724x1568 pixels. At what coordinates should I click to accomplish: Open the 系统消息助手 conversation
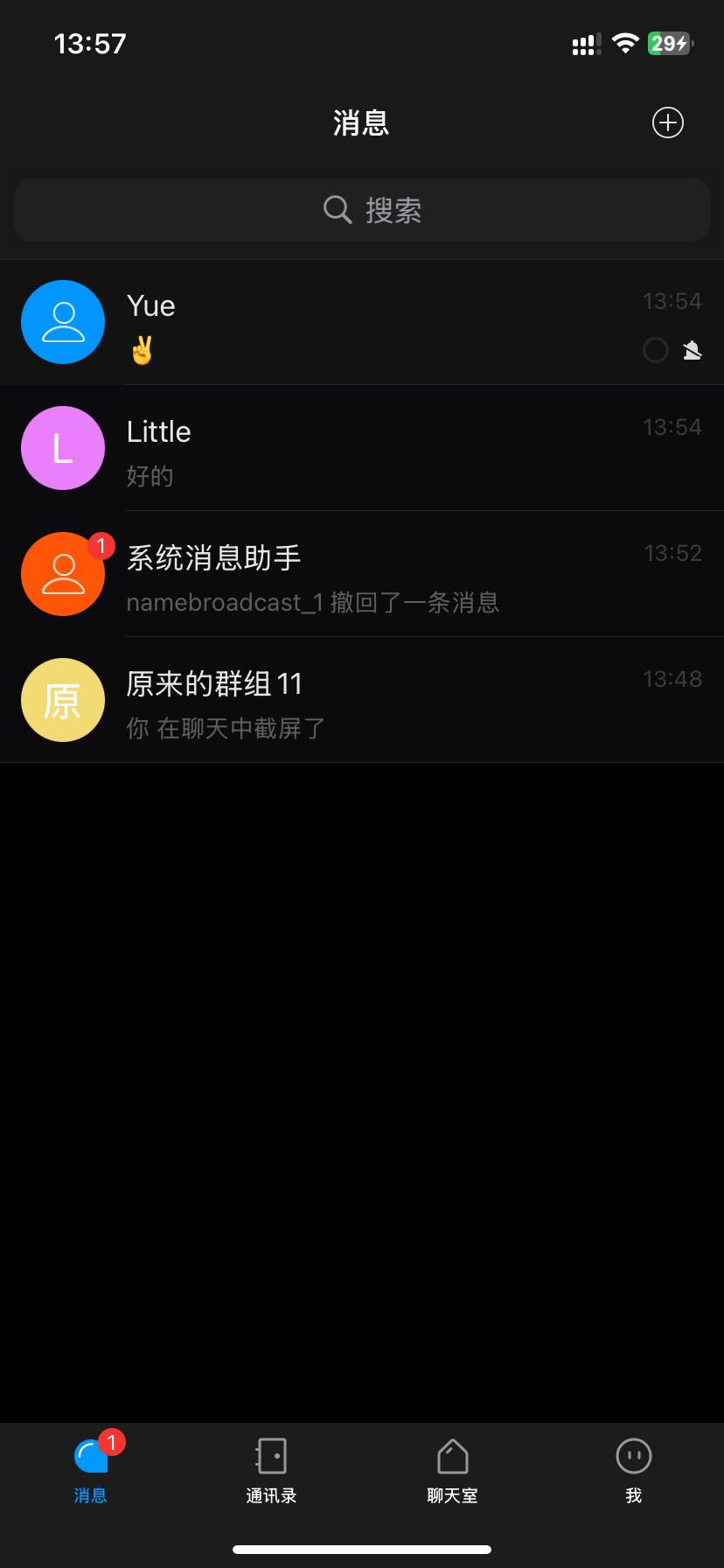tap(350, 574)
